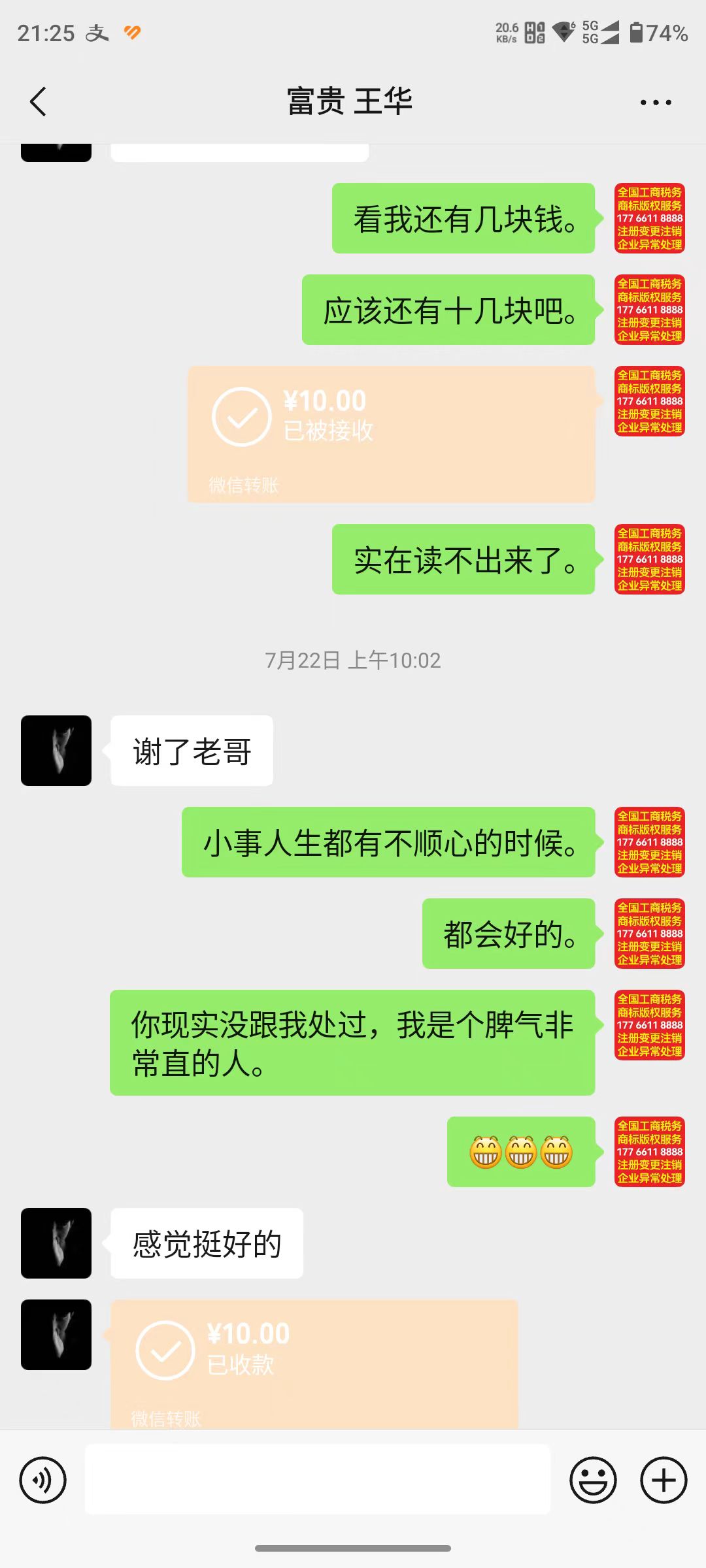
Task: Tap the message text input field
Action: coord(318,1479)
